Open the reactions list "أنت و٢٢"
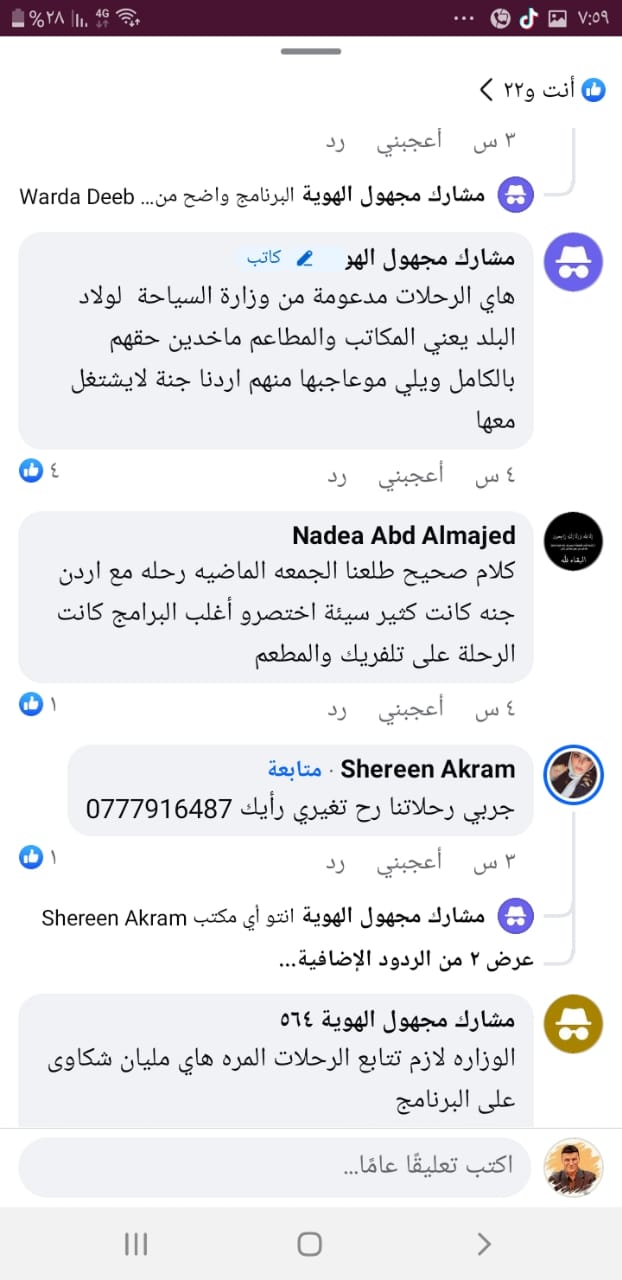Image resolution: width=622 pixels, height=1280 pixels. pos(542,90)
